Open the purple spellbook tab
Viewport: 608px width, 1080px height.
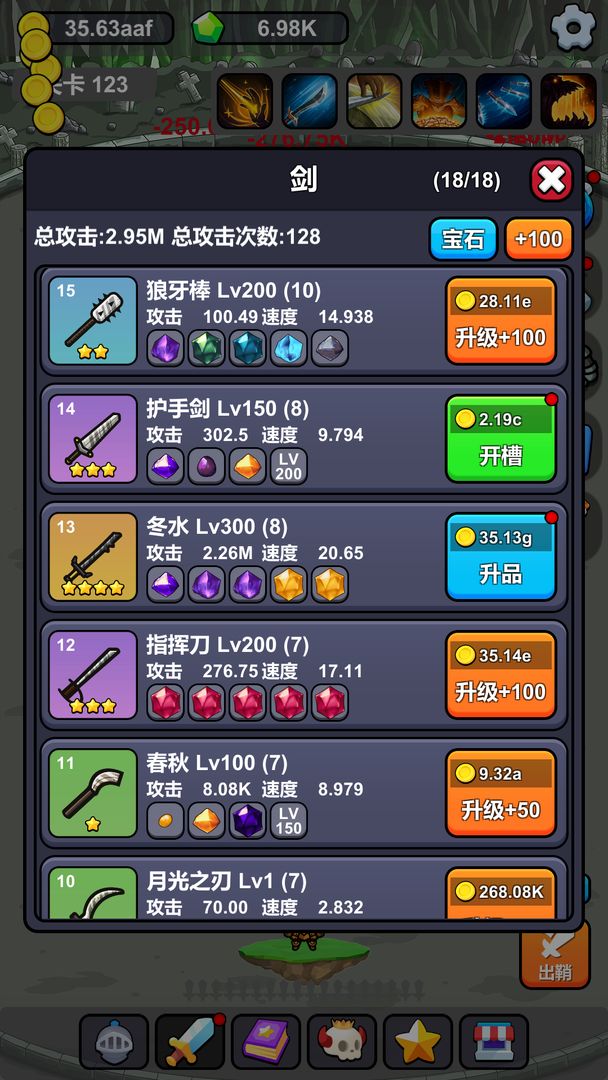click(x=266, y=1041)
